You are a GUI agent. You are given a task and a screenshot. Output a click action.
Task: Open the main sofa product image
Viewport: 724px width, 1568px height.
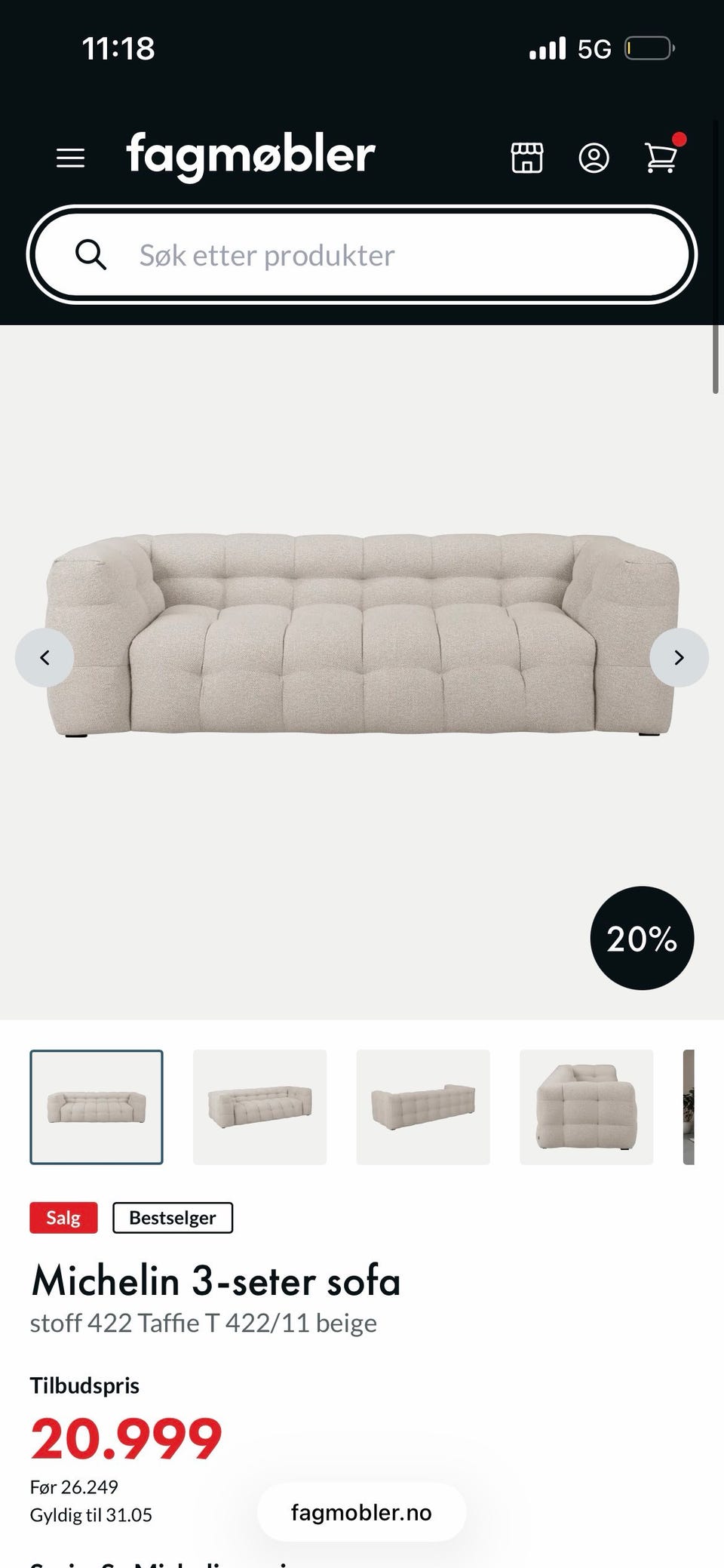[x=363, y=635]
